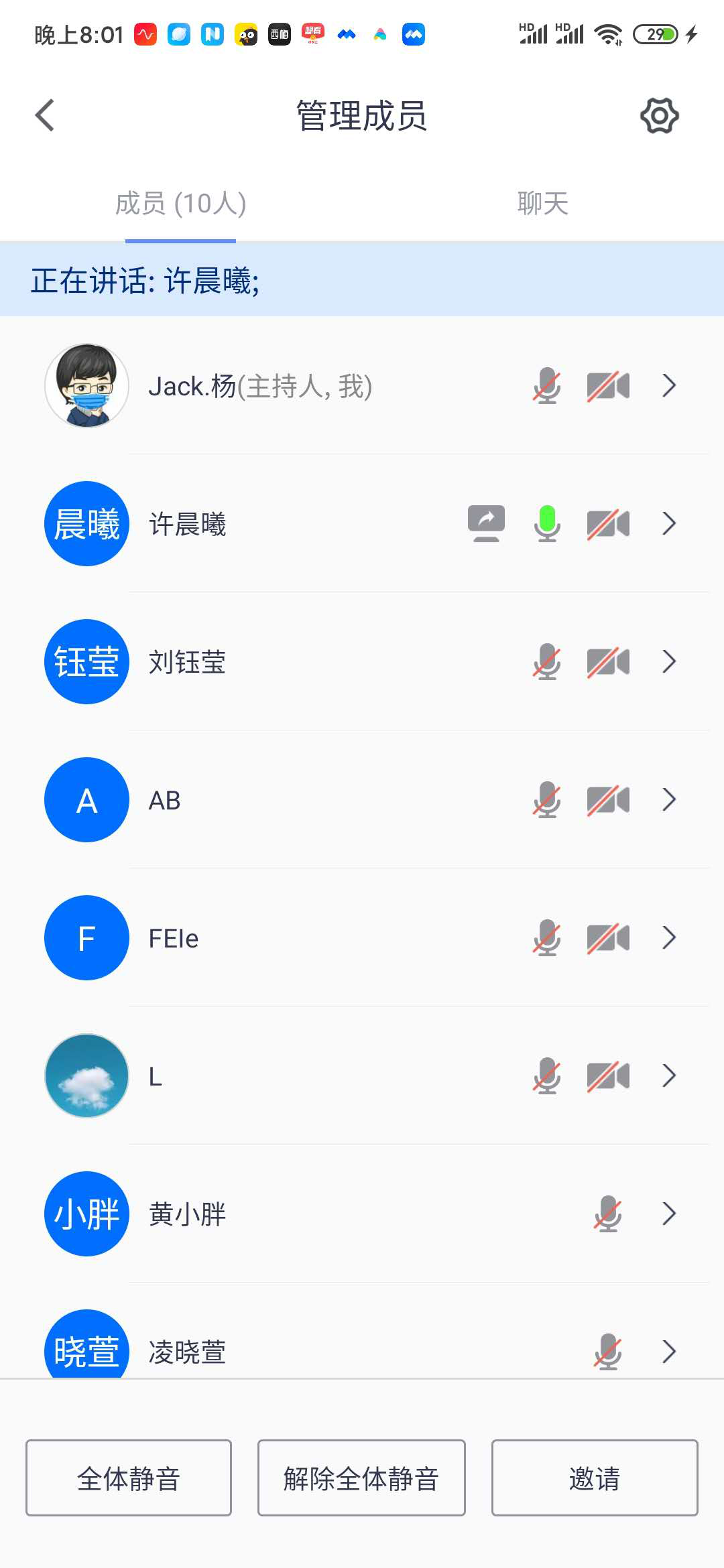
Task: Open member options for 凌晓萱
Action: click(x=668, y=1352)
